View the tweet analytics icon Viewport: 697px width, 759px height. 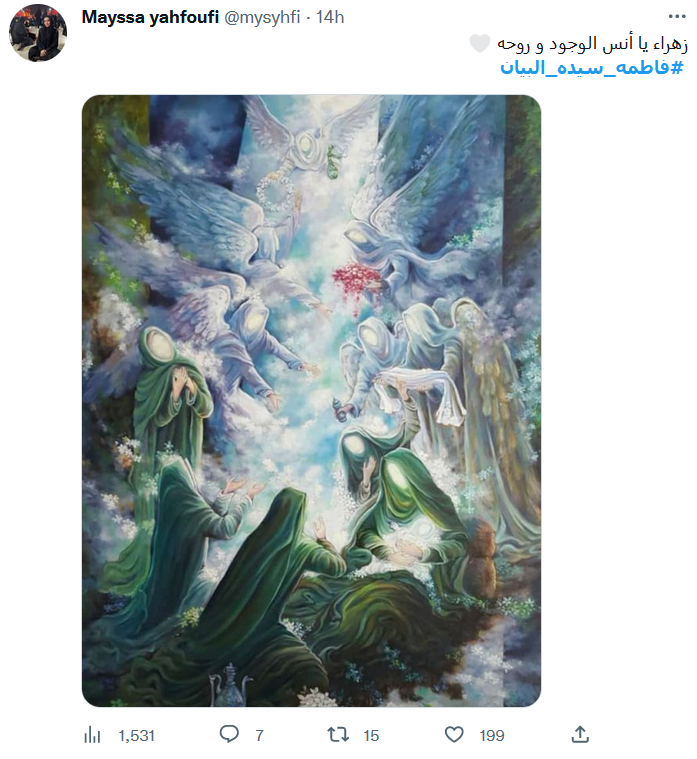click(x=92, y=735)
